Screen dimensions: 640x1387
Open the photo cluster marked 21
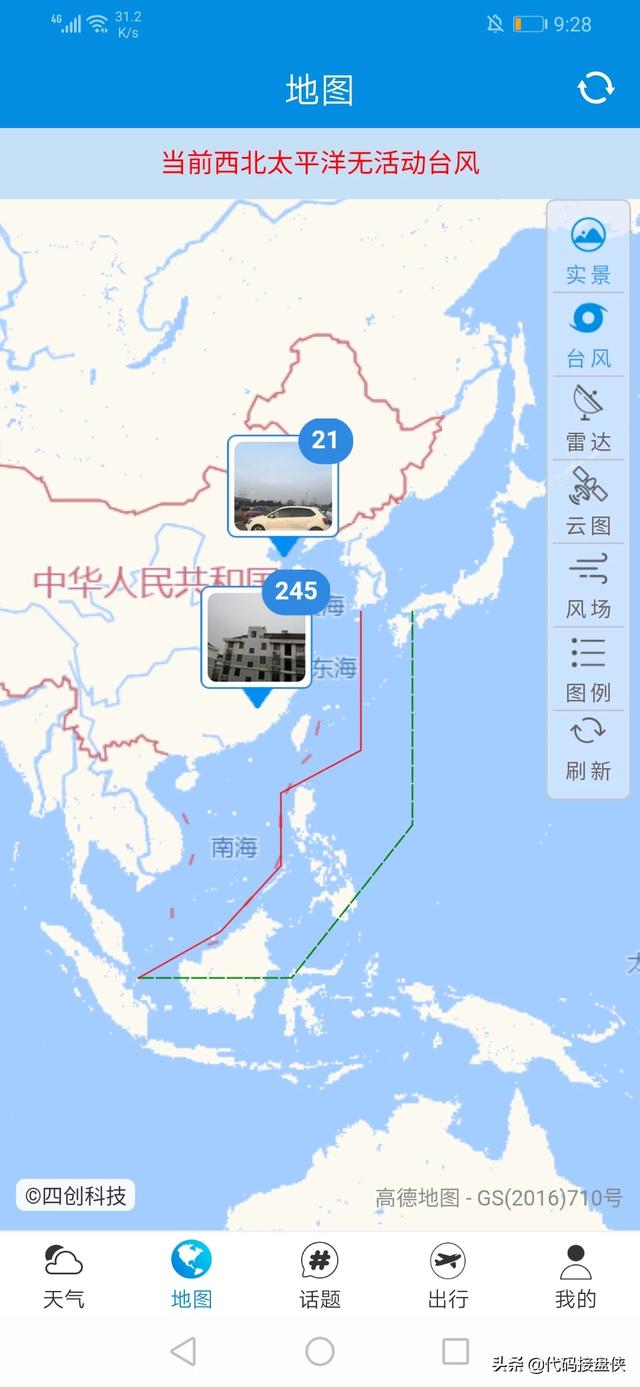pos(284,486)
